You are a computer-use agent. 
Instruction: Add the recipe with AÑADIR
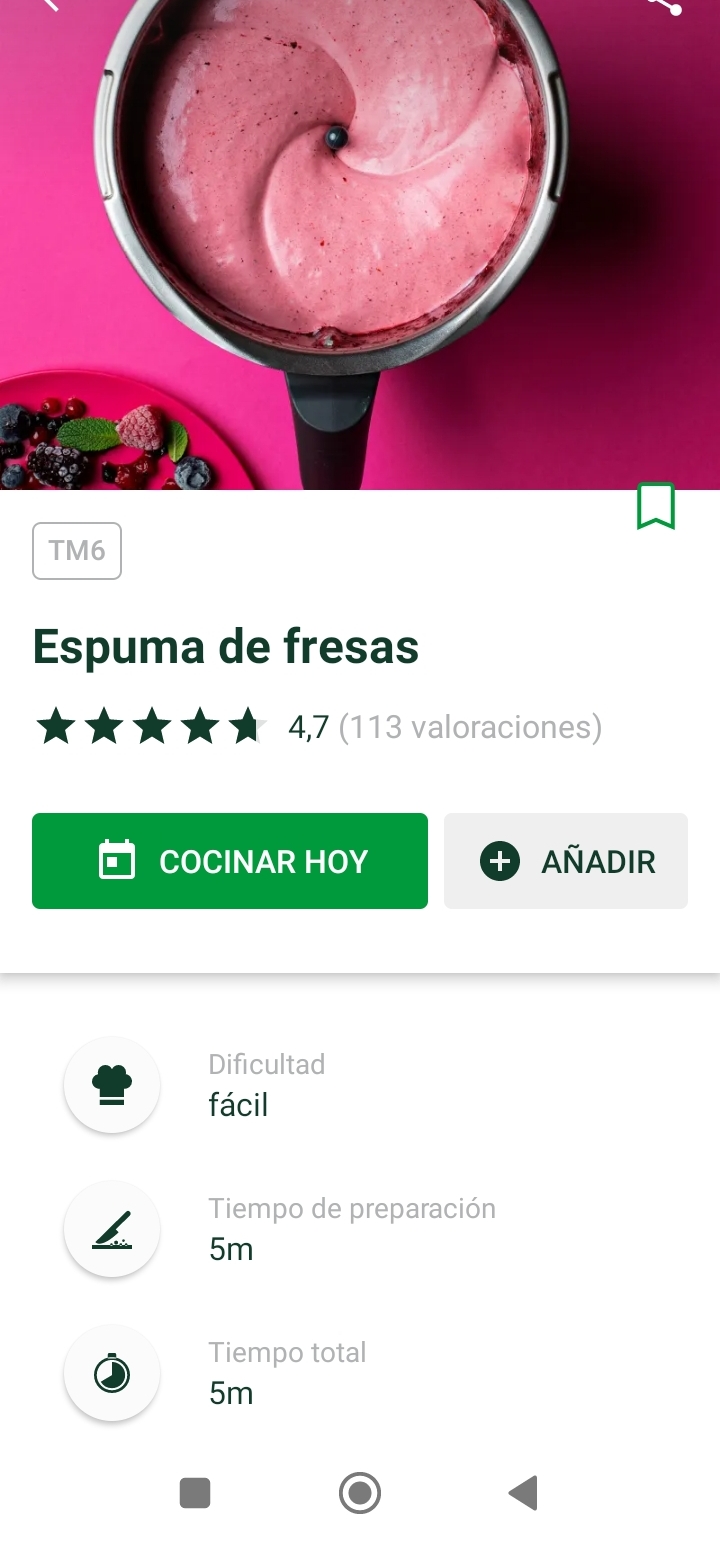click(x=566, y=861)
